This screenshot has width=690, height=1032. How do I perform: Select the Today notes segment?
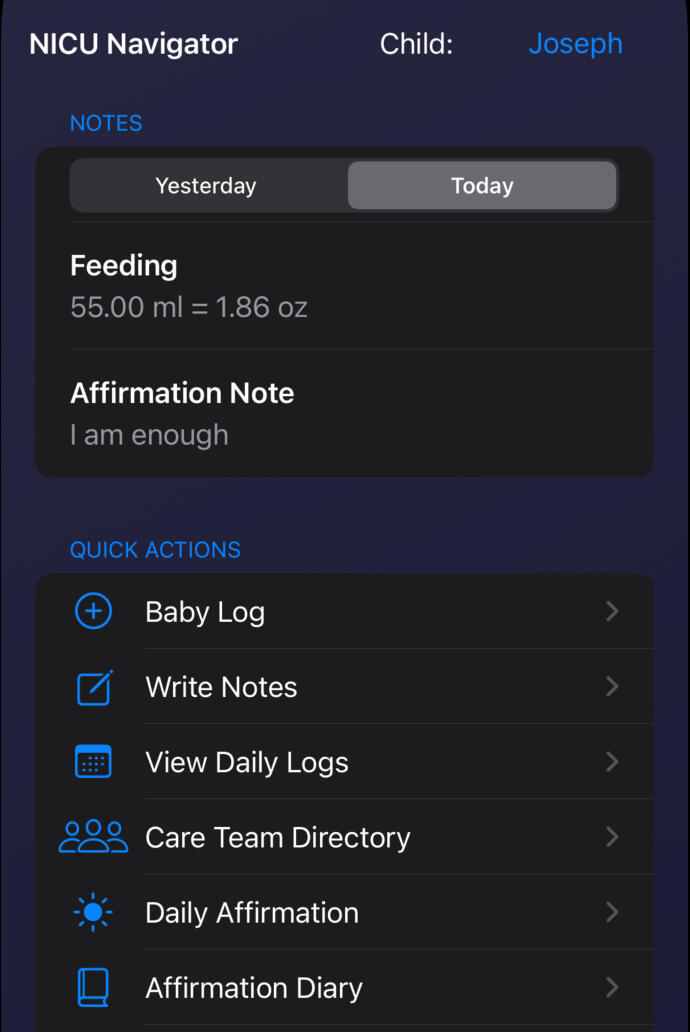(482, 186)
